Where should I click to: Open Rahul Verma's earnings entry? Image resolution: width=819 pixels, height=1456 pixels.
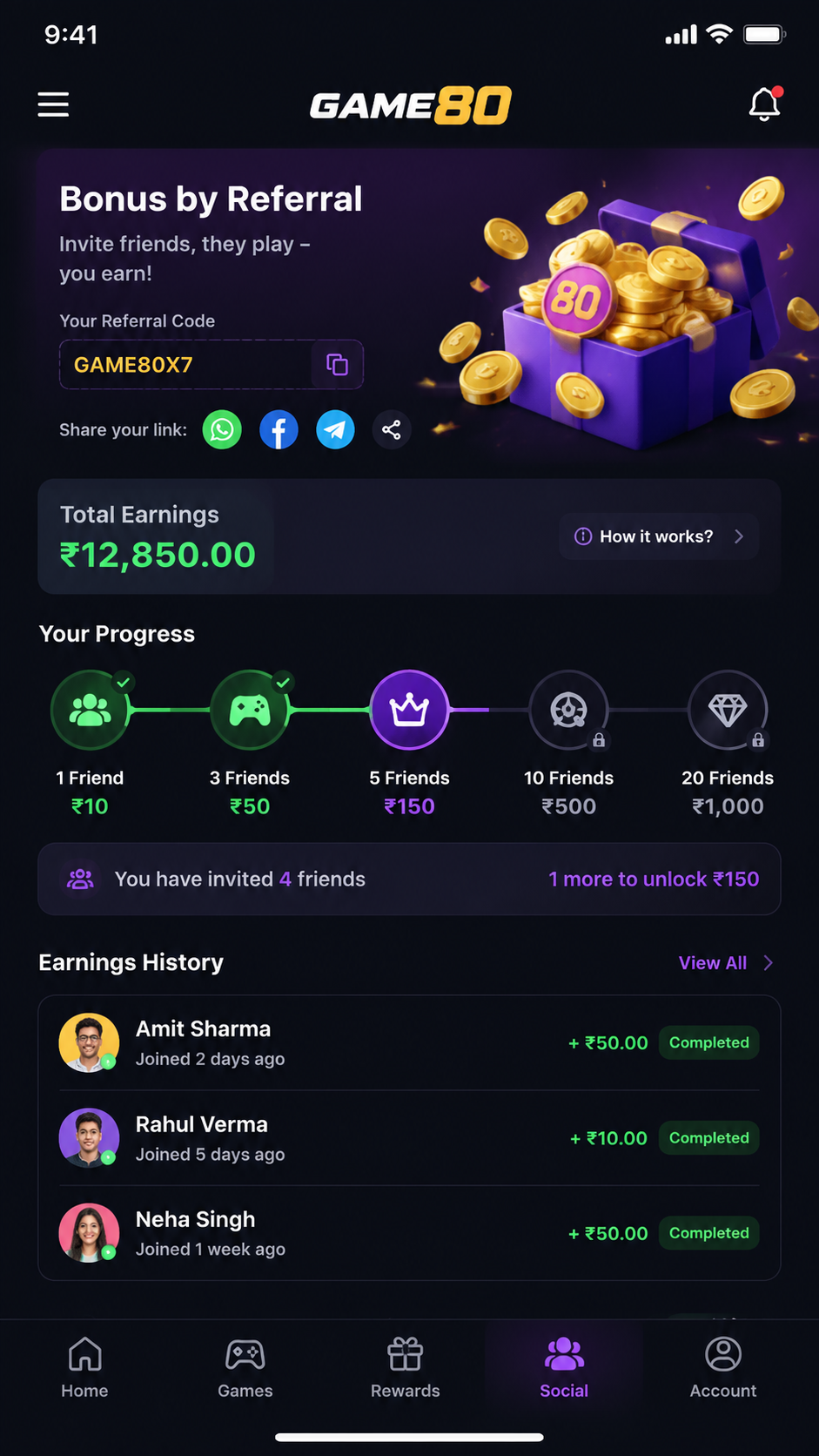click(x=409, y=1137)
